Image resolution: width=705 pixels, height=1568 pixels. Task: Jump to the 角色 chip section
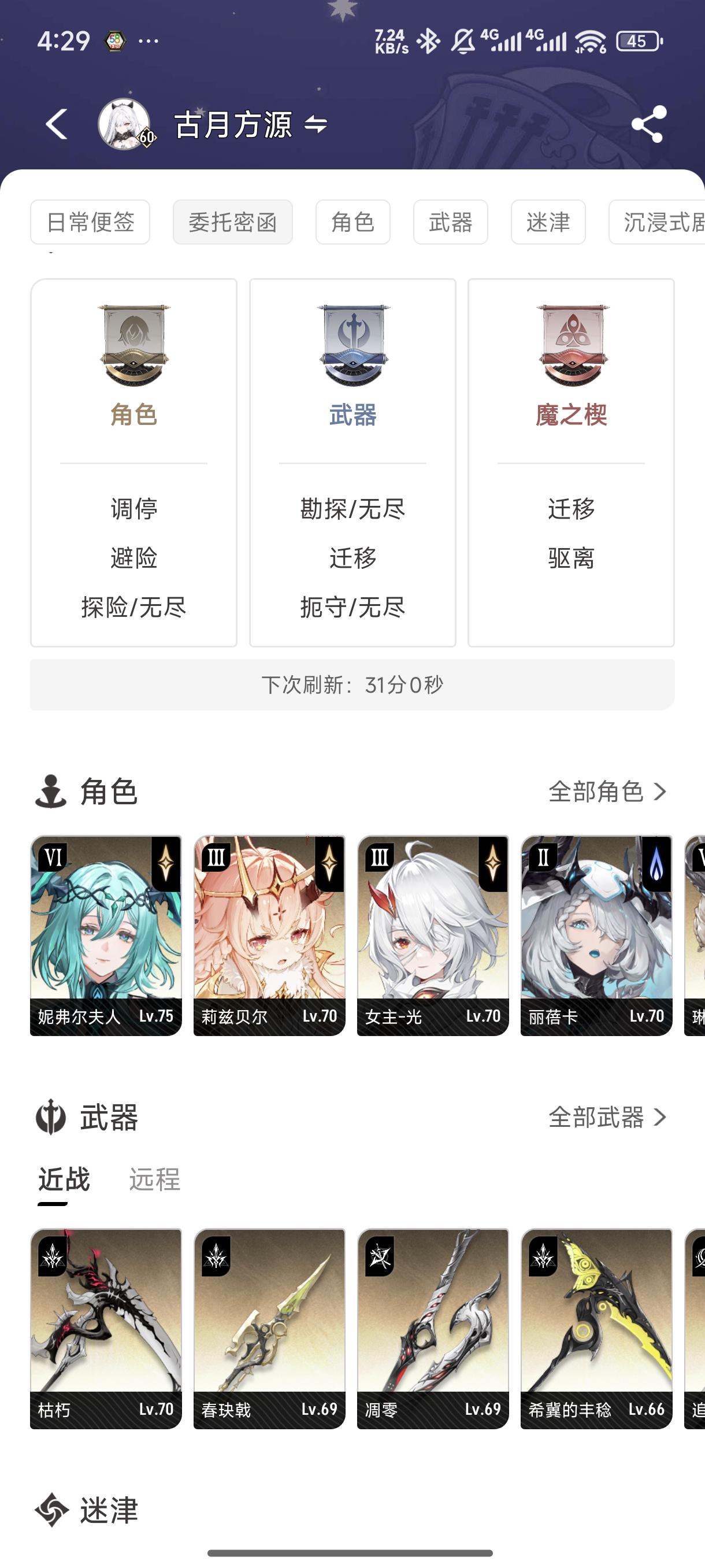pos(353,222)
